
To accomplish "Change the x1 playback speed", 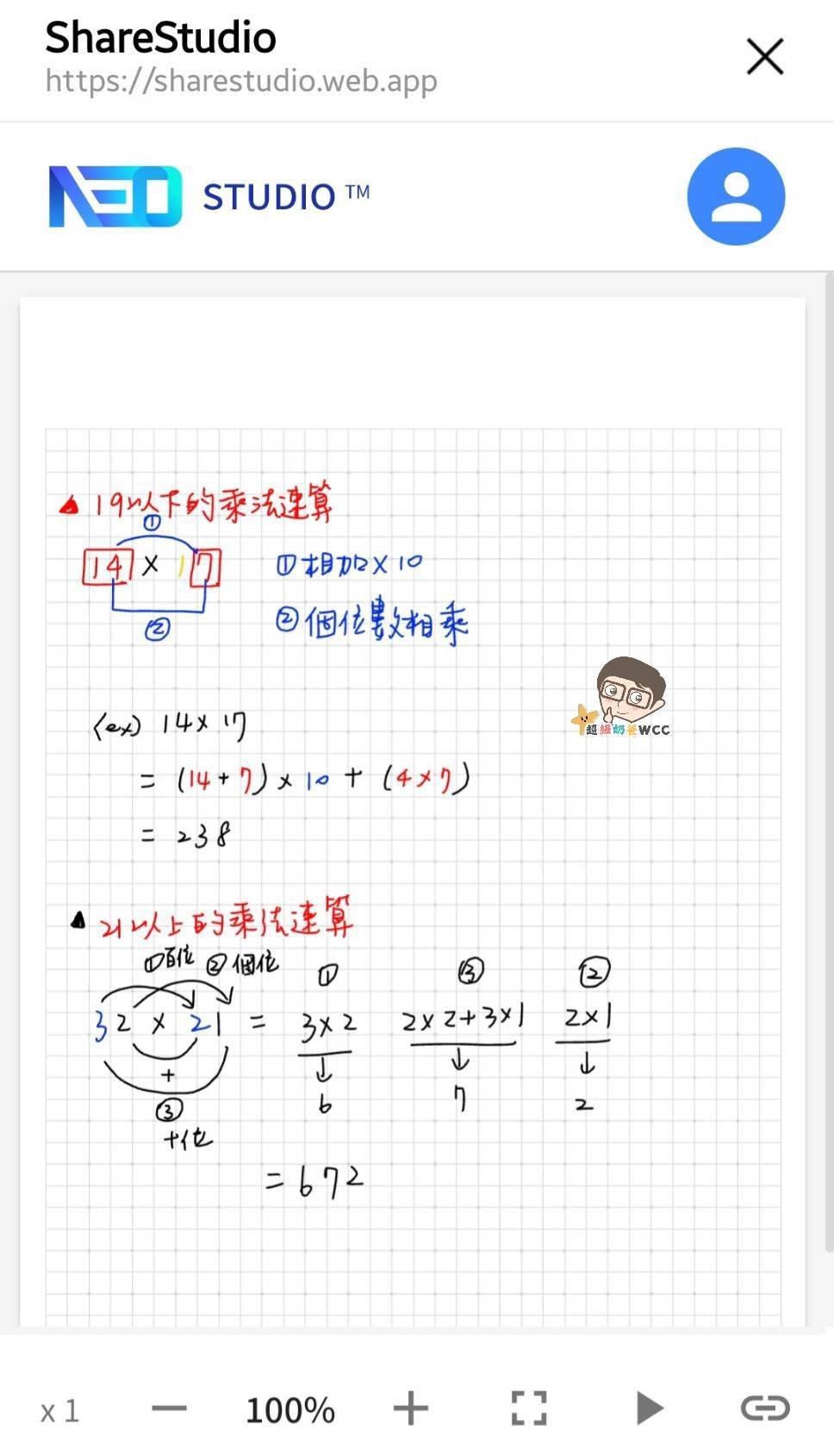I will click(x=59, y=1410).
